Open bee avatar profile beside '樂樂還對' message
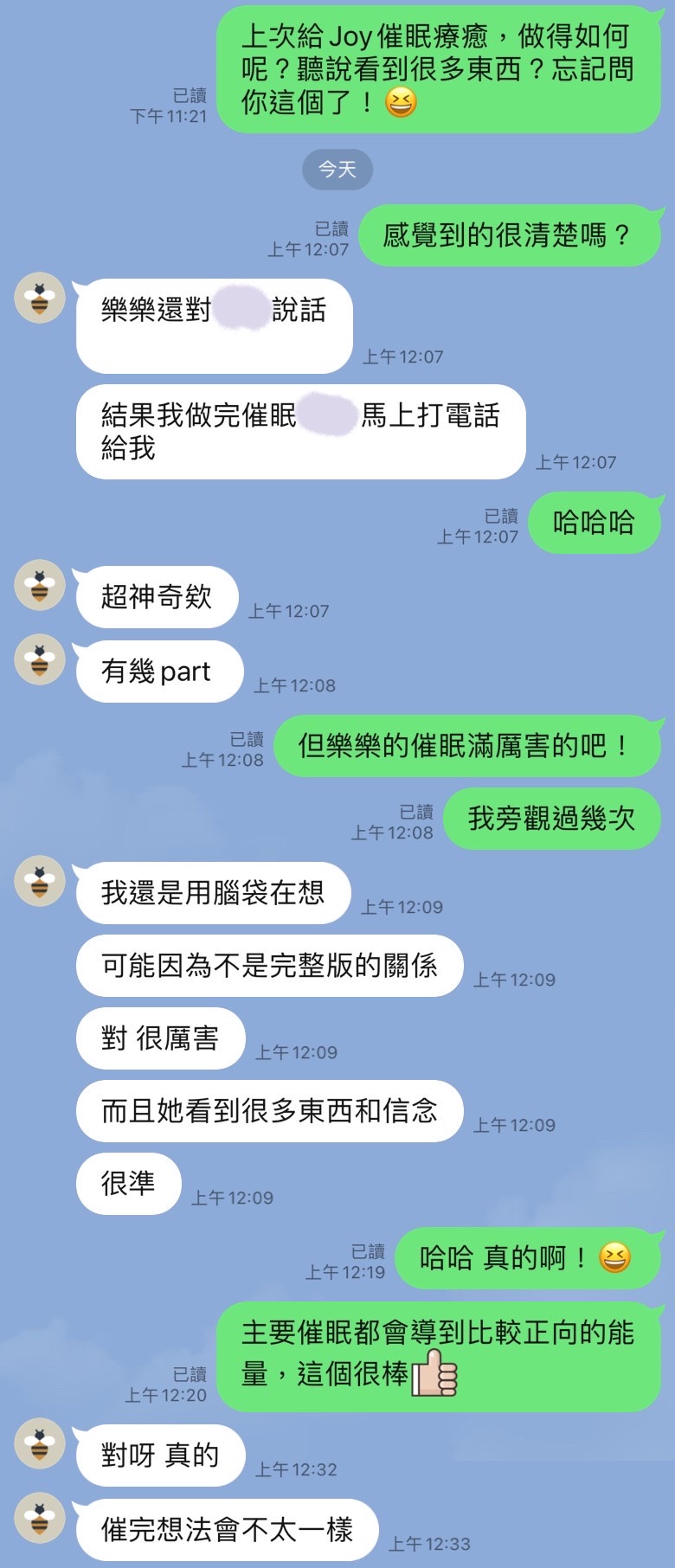 pos(40,299)
